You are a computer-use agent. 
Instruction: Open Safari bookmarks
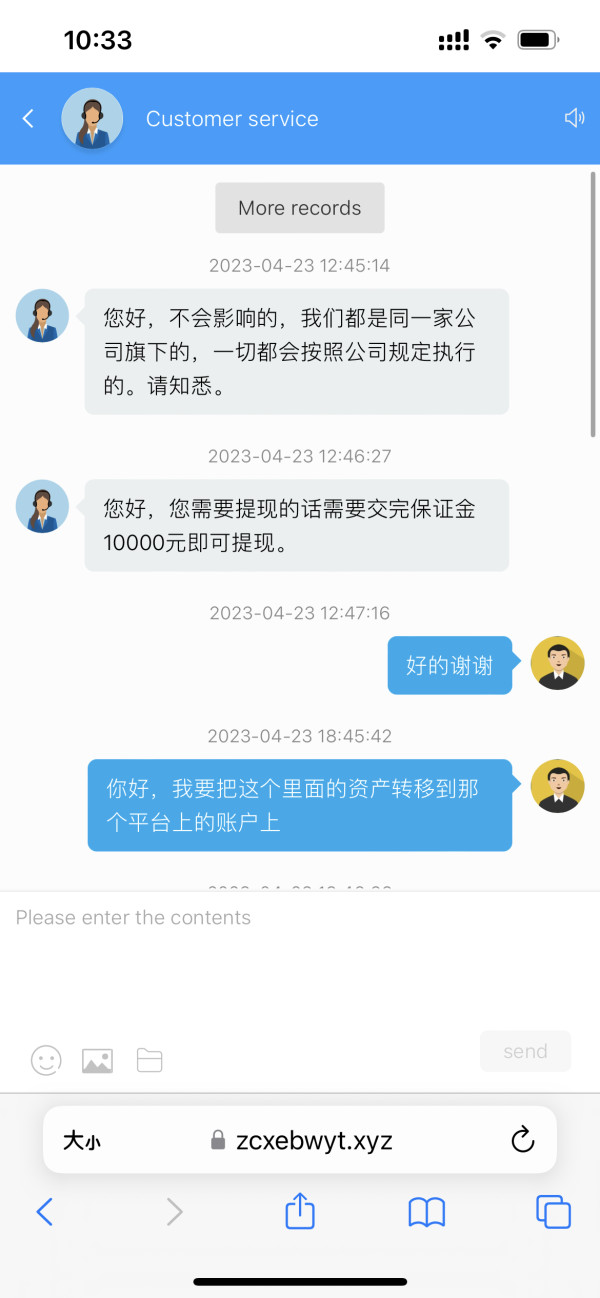[x=427, y=1212]
